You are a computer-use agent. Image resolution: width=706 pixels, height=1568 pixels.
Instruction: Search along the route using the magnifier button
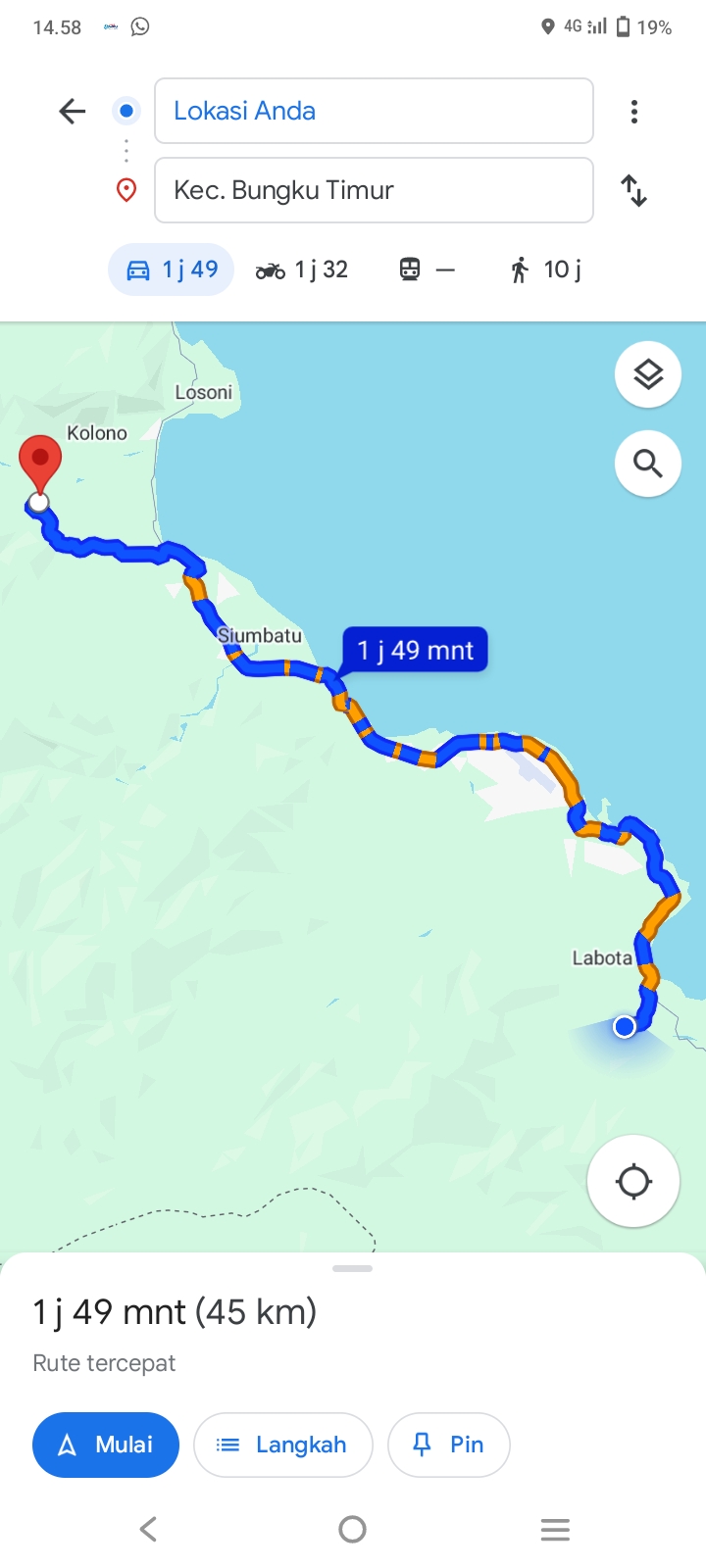648,463
